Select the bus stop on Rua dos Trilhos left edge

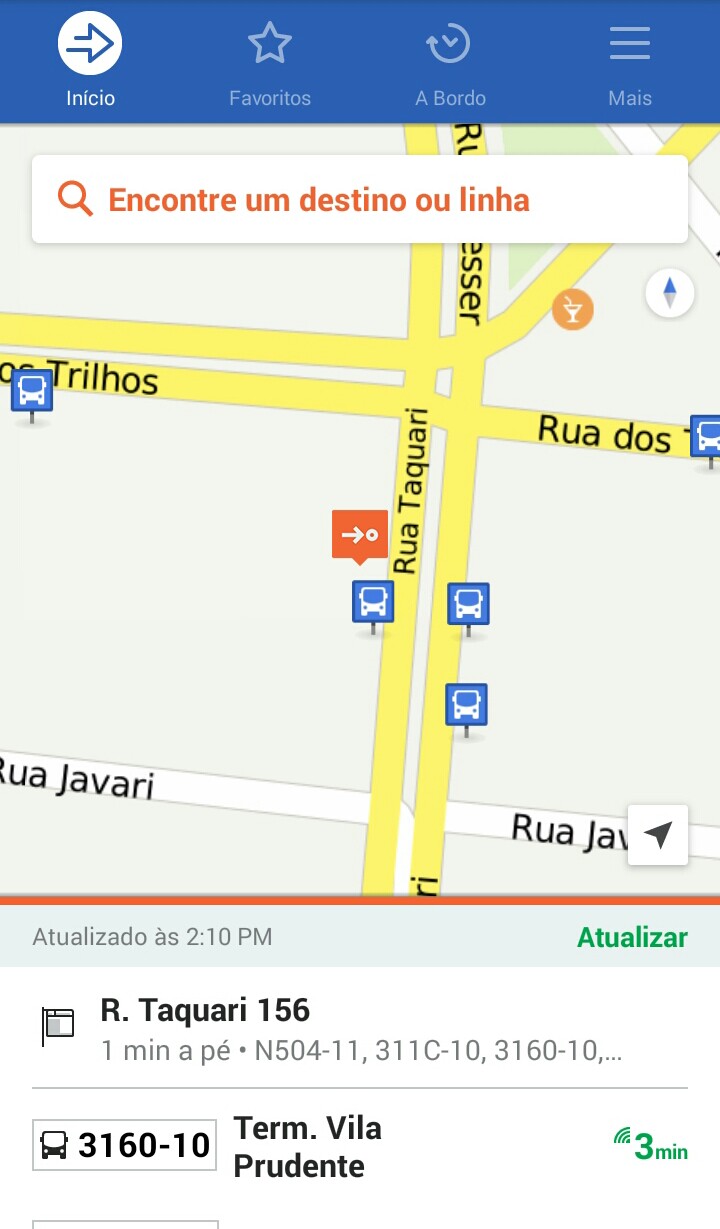pos(32,391)
